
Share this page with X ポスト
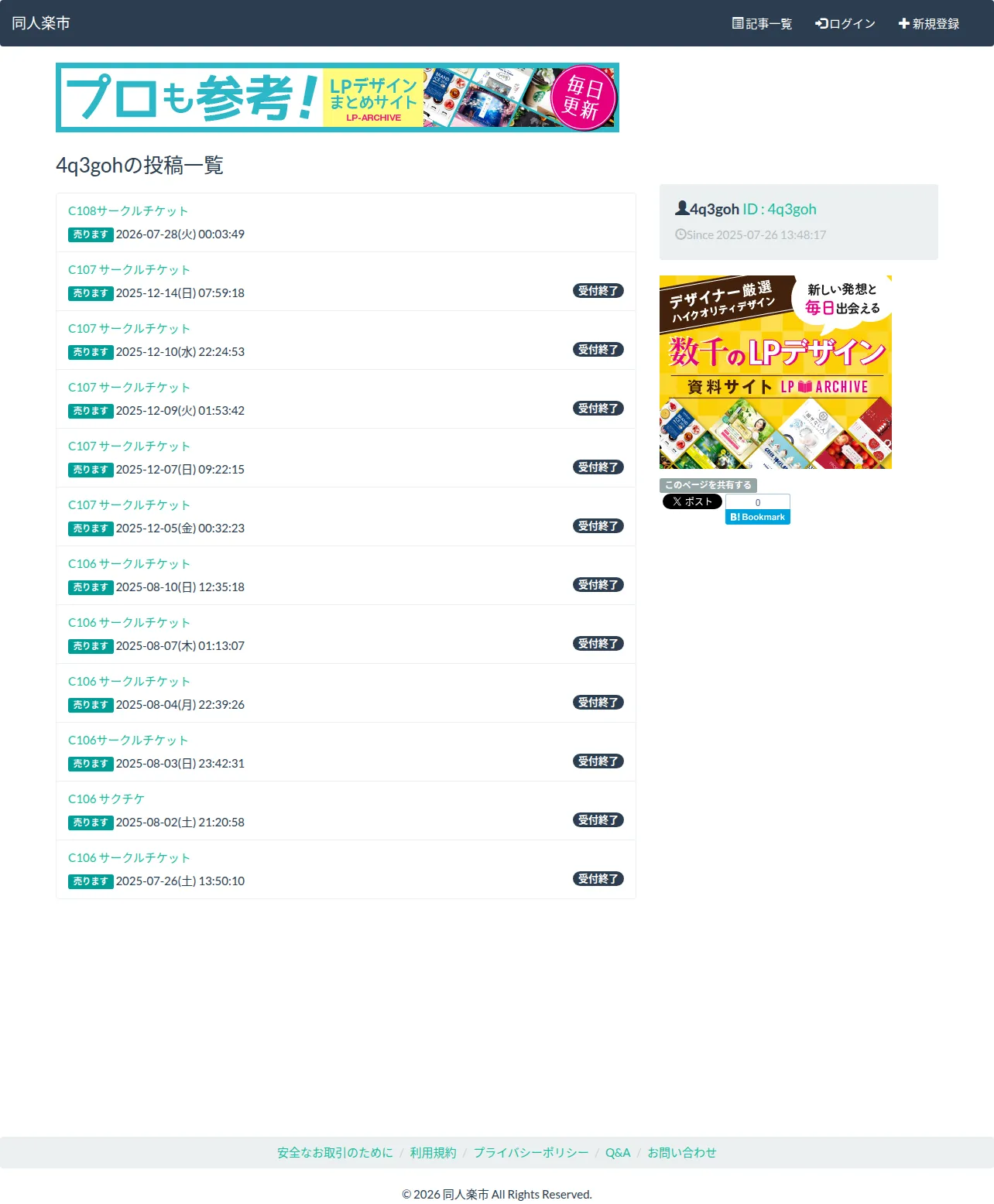pyautogui.click(x=692, y=501)
